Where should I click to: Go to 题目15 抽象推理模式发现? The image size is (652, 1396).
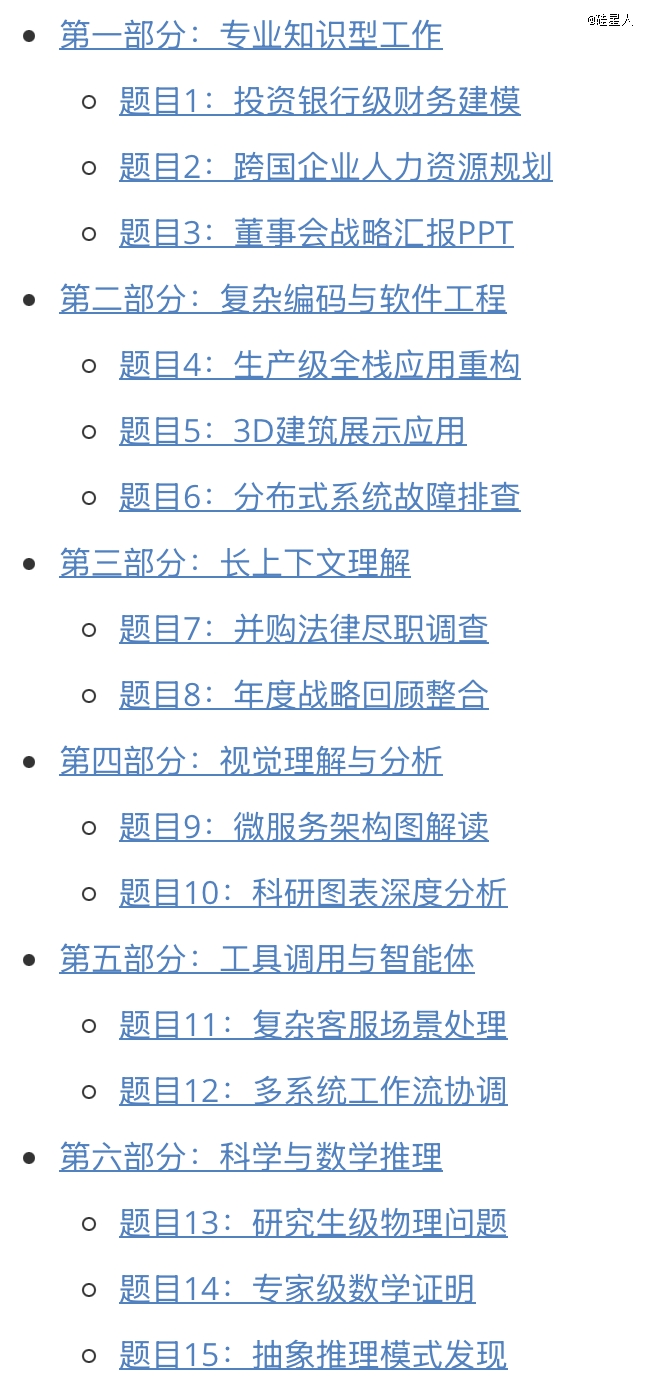point(313,1356)
